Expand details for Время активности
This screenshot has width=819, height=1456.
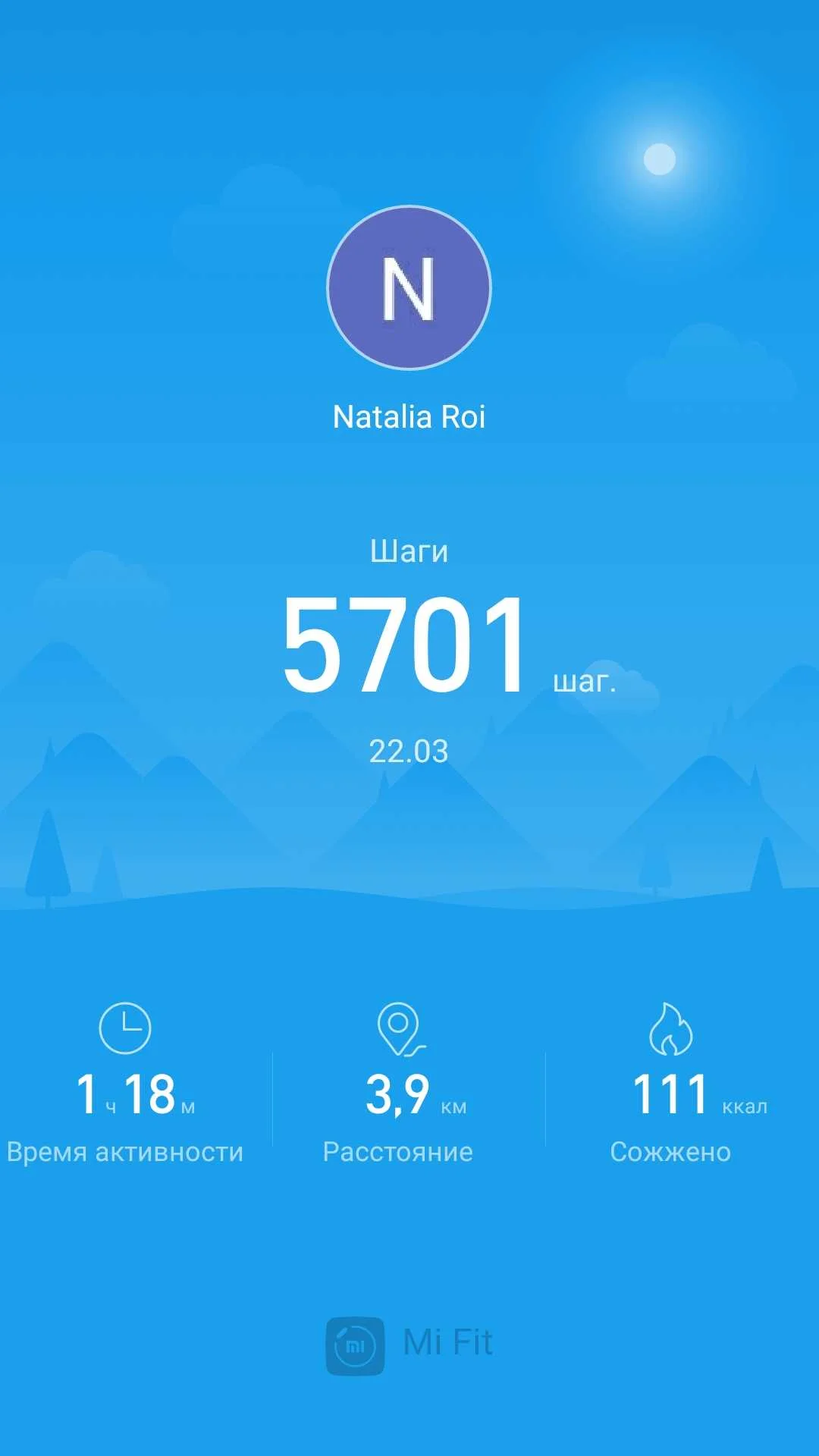[x=125, y=1151]
